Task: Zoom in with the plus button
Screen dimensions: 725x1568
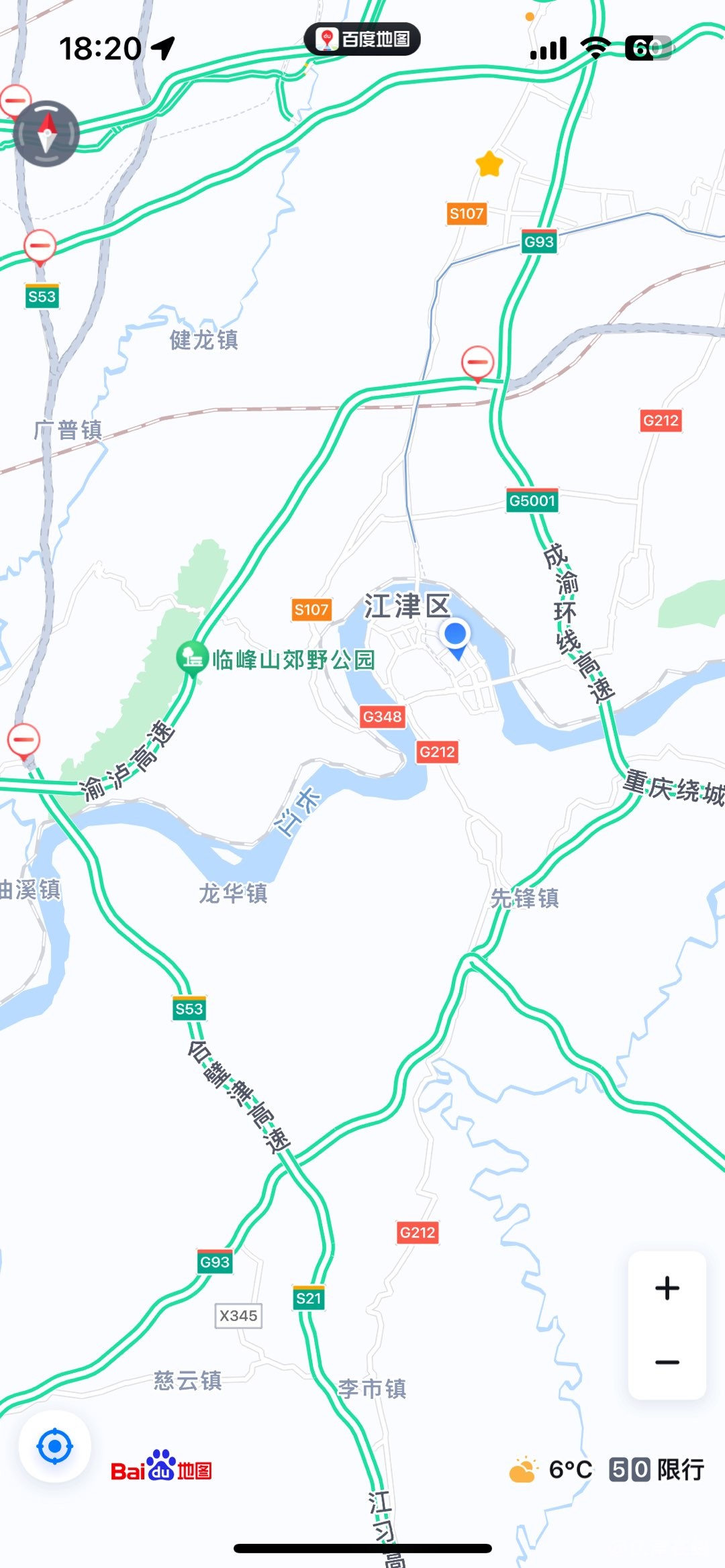Action: pyautogui.click(x=667, y=1288)
